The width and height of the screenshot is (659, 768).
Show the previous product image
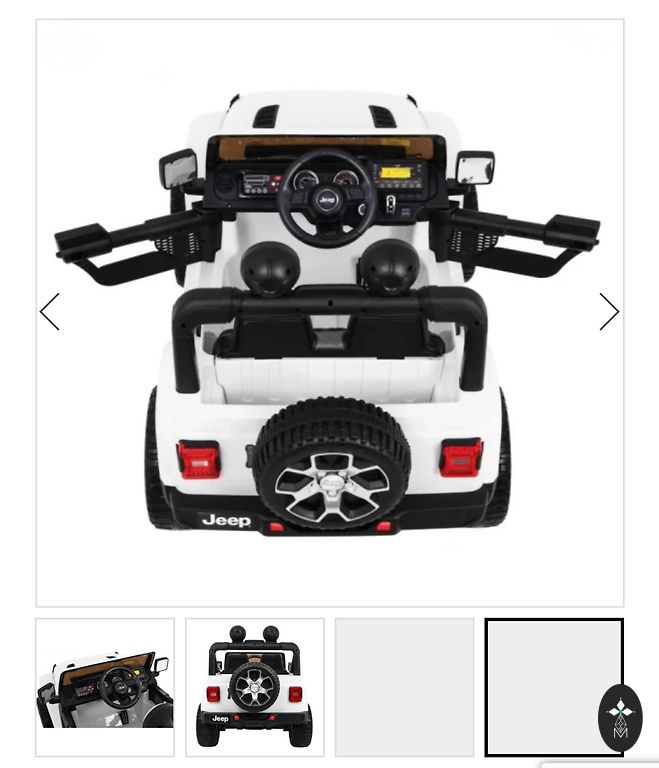(x=50, y=312)
